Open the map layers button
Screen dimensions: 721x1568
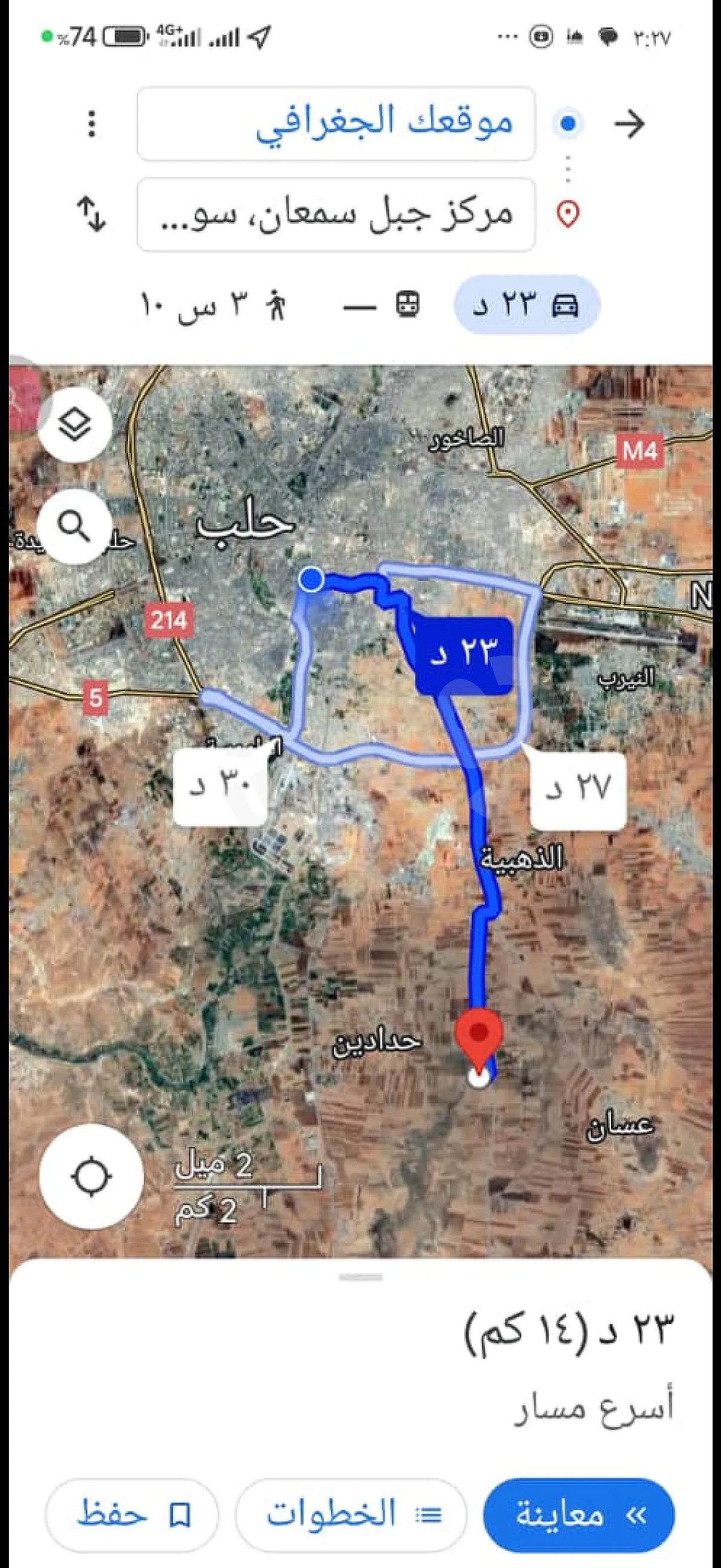(75, 424)
